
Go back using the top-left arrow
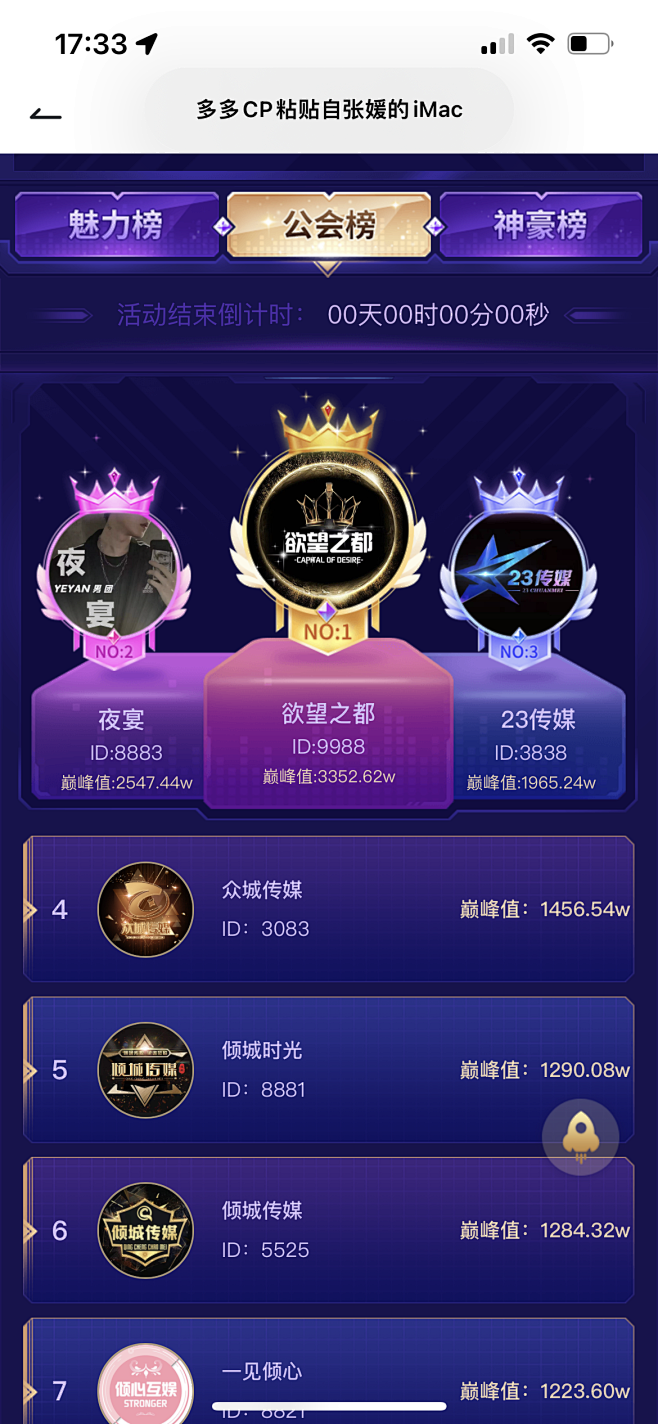click(46, 114)
